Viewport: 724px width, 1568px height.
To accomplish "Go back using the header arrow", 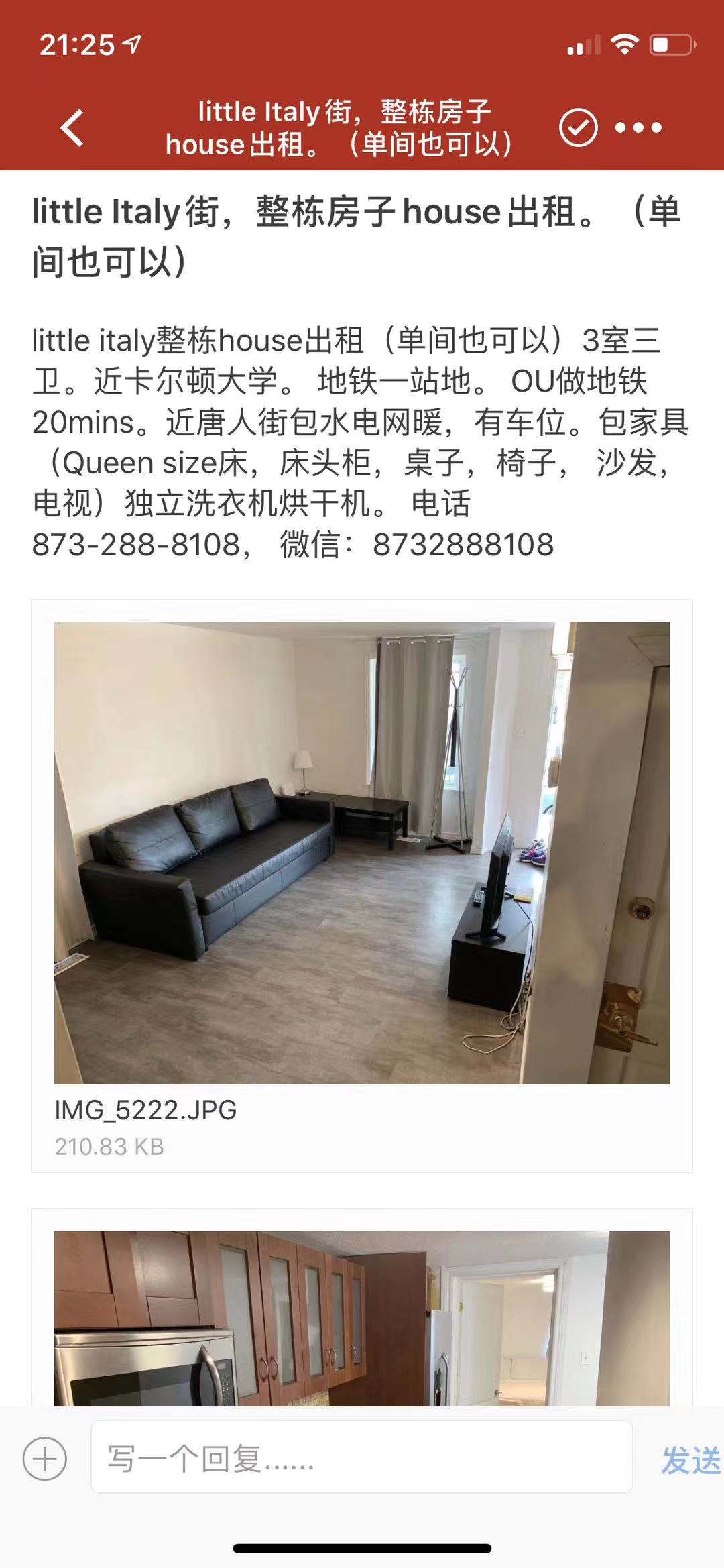I will (72, 127).
